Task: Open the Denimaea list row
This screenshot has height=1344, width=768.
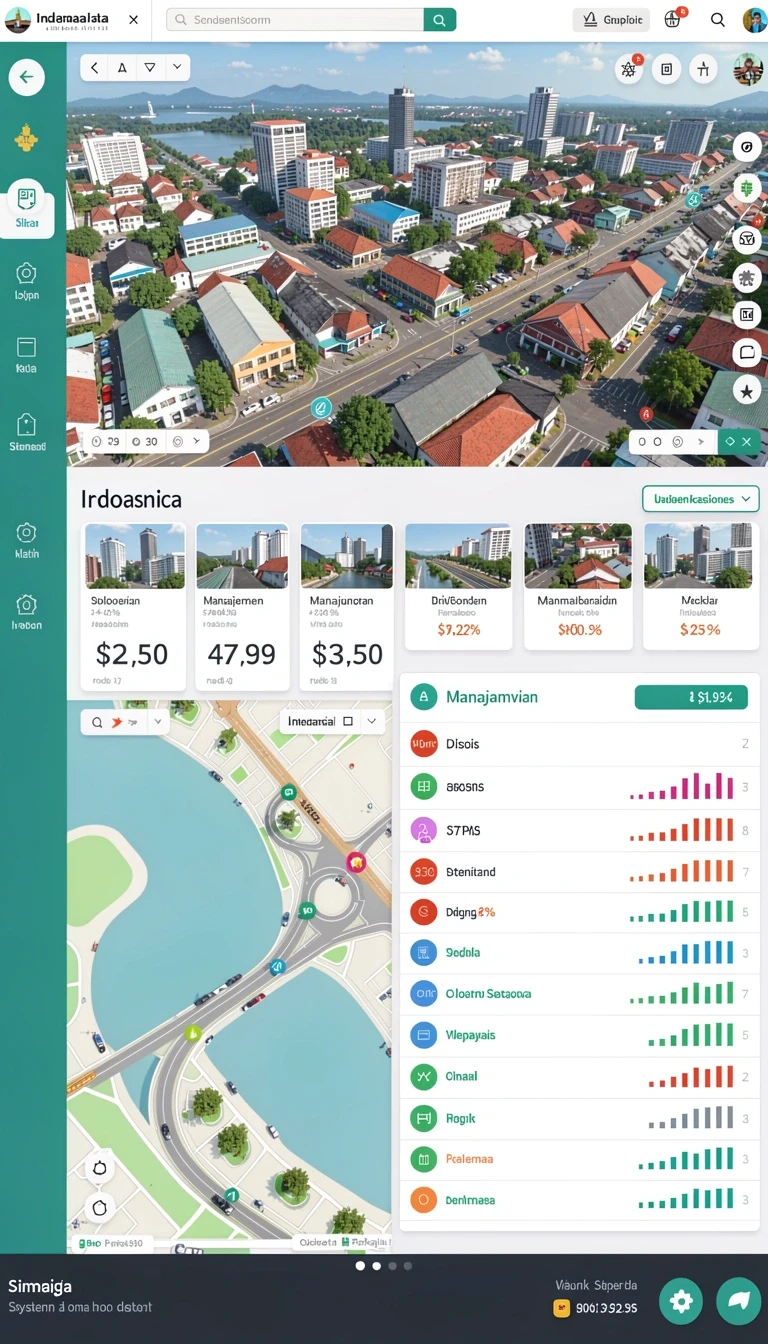Action: tap(580, 1200)
